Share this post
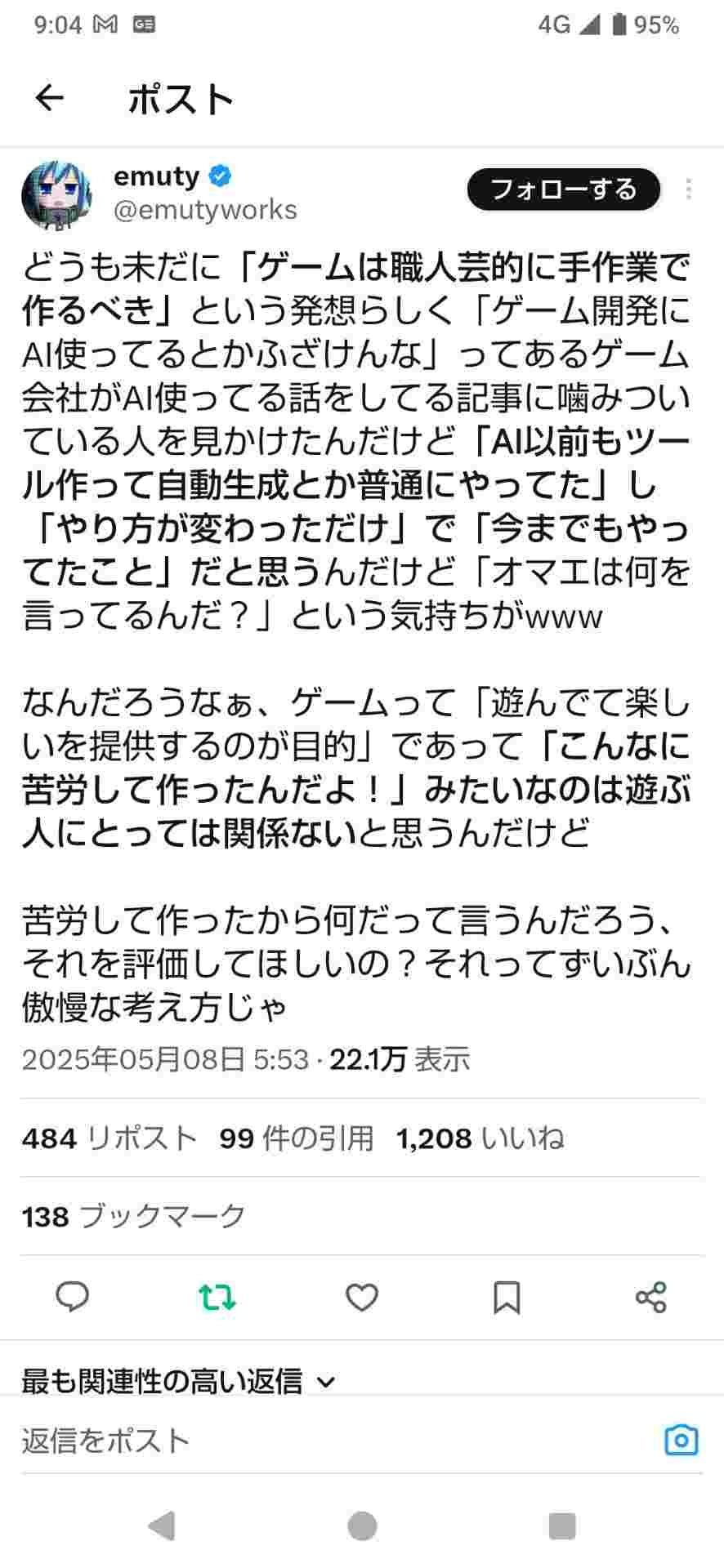Screen dimensions: 724x1568 coord(651,1297)
